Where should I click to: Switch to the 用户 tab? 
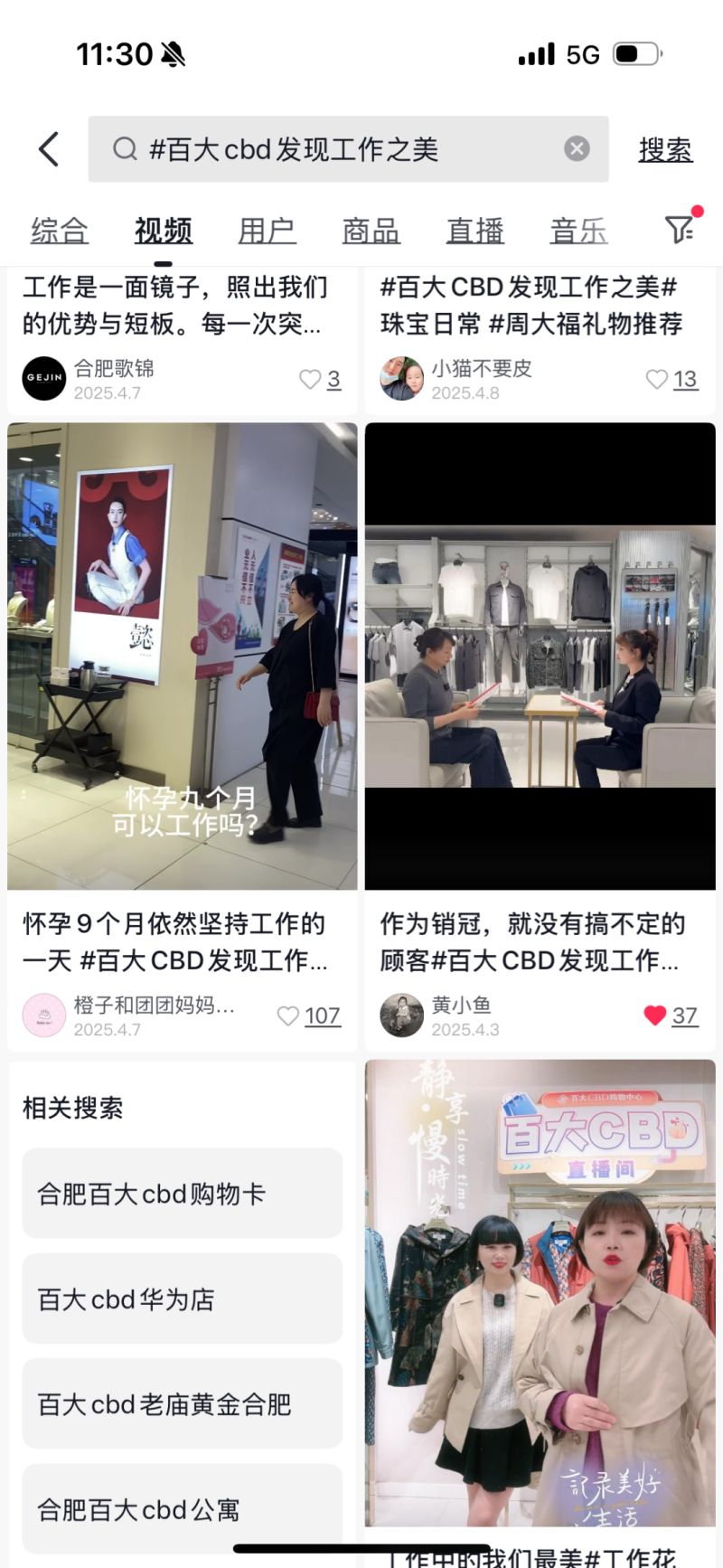[267, 231]
